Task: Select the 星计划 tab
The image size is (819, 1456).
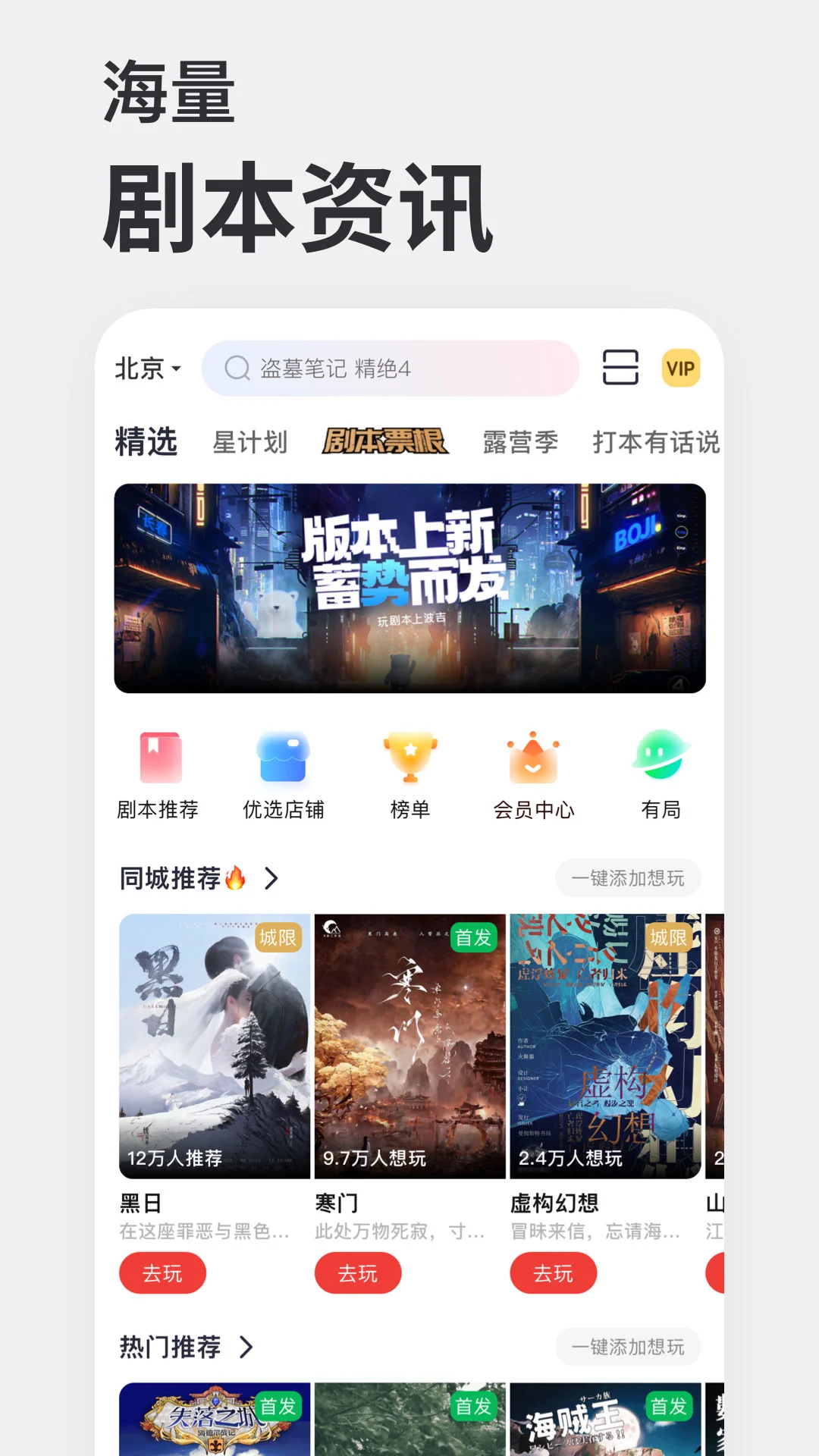Action: (251, 442)
